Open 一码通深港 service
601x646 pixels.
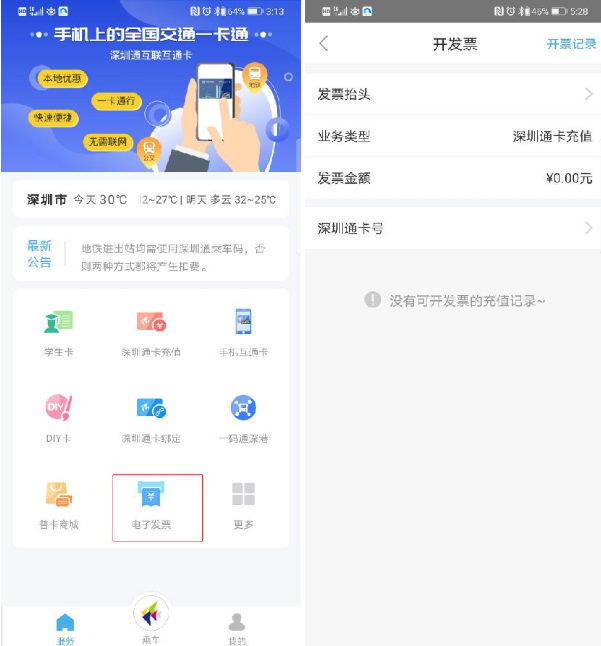click(x=243, y=418)
